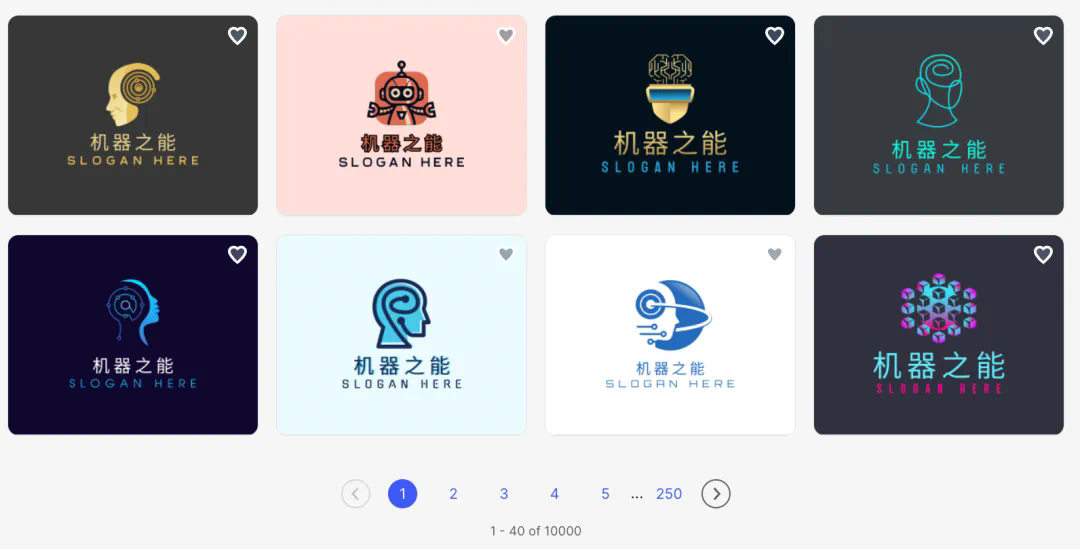Heart the purple cubes logo design
Screen dimensions: 1080x549
click(x=1043, y=255)
